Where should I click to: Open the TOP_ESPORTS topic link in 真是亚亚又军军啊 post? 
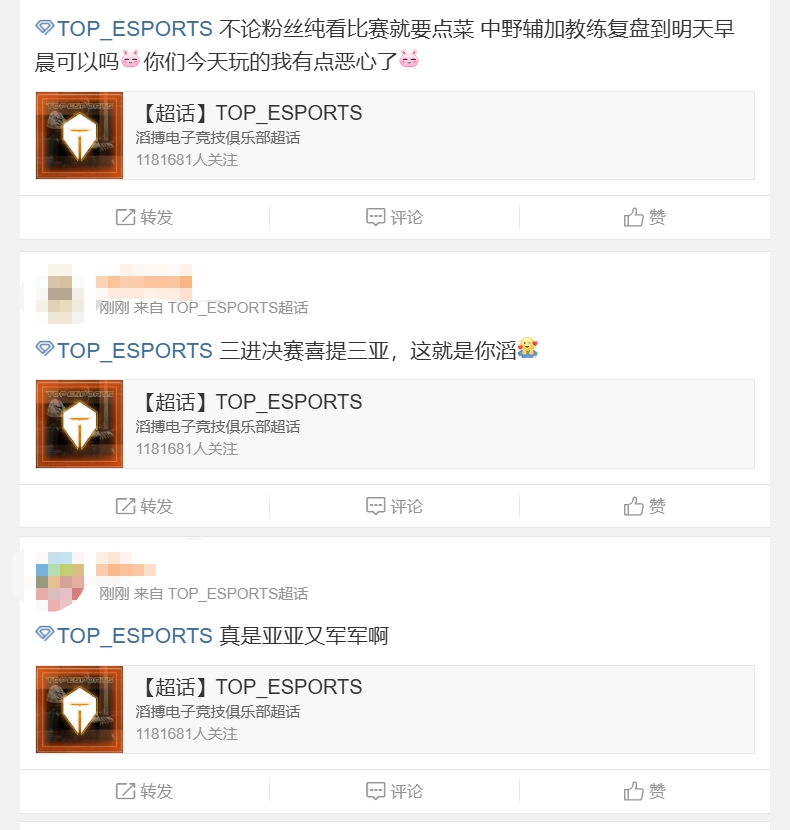click(134, 636)
